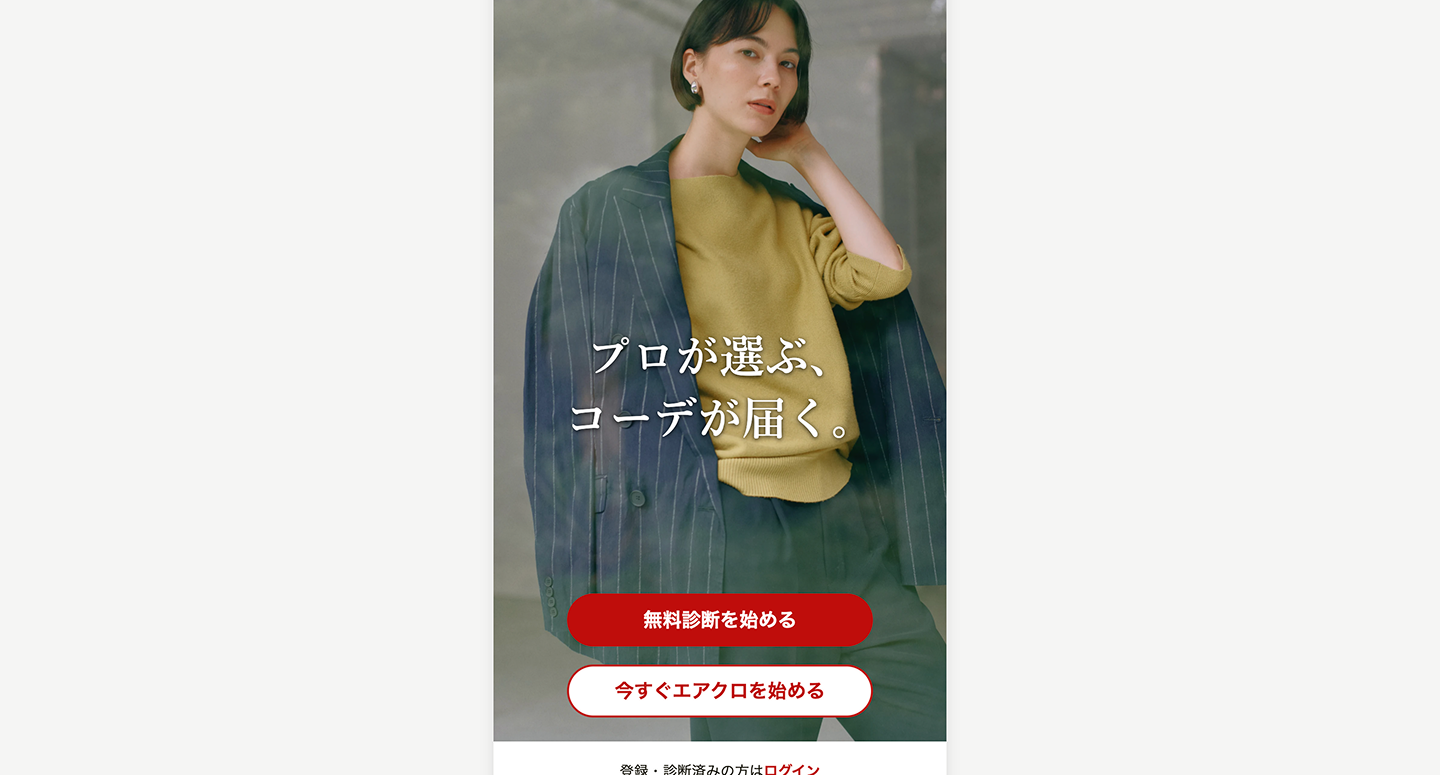The image size is (1440, 775).
Task: Tap the 無料診断を始める button
Action: click(x=719, y=620)
